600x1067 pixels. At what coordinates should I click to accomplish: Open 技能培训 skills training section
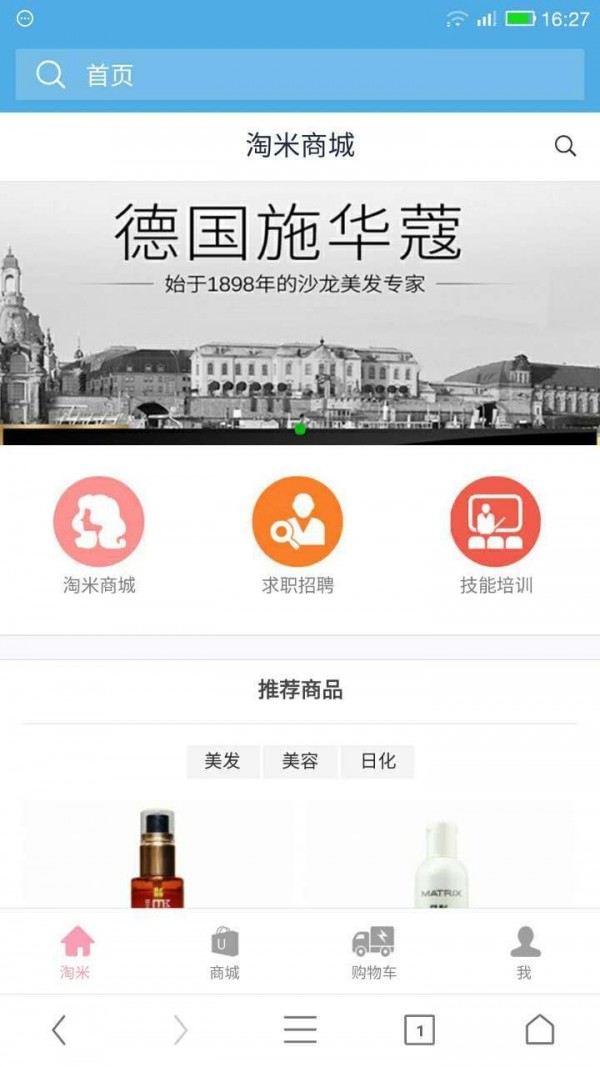pos(496,522)
